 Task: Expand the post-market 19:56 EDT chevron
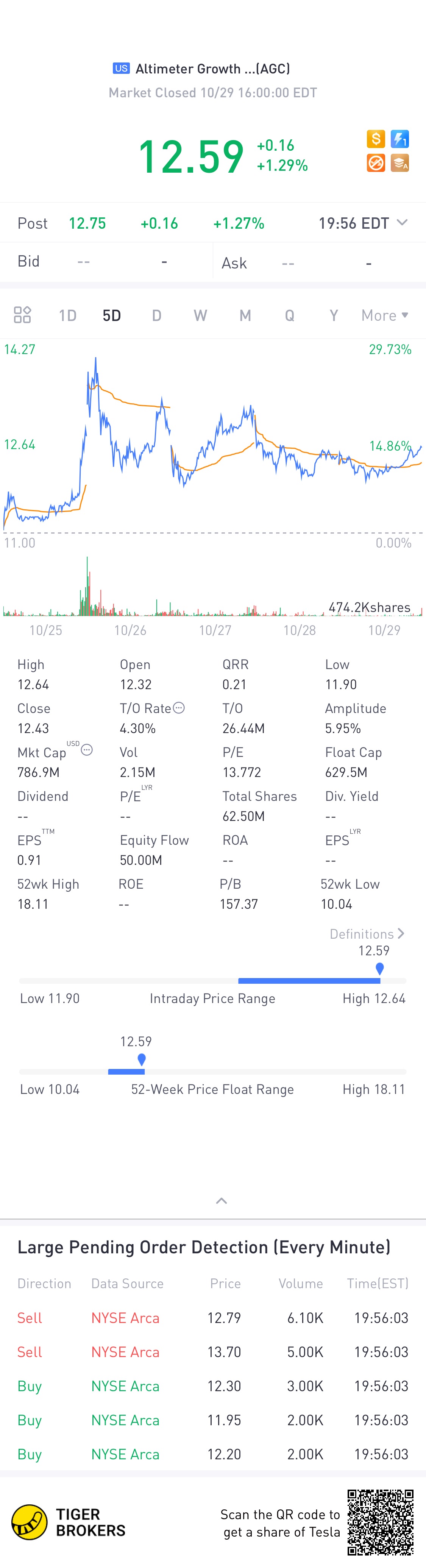pos(402,223)
